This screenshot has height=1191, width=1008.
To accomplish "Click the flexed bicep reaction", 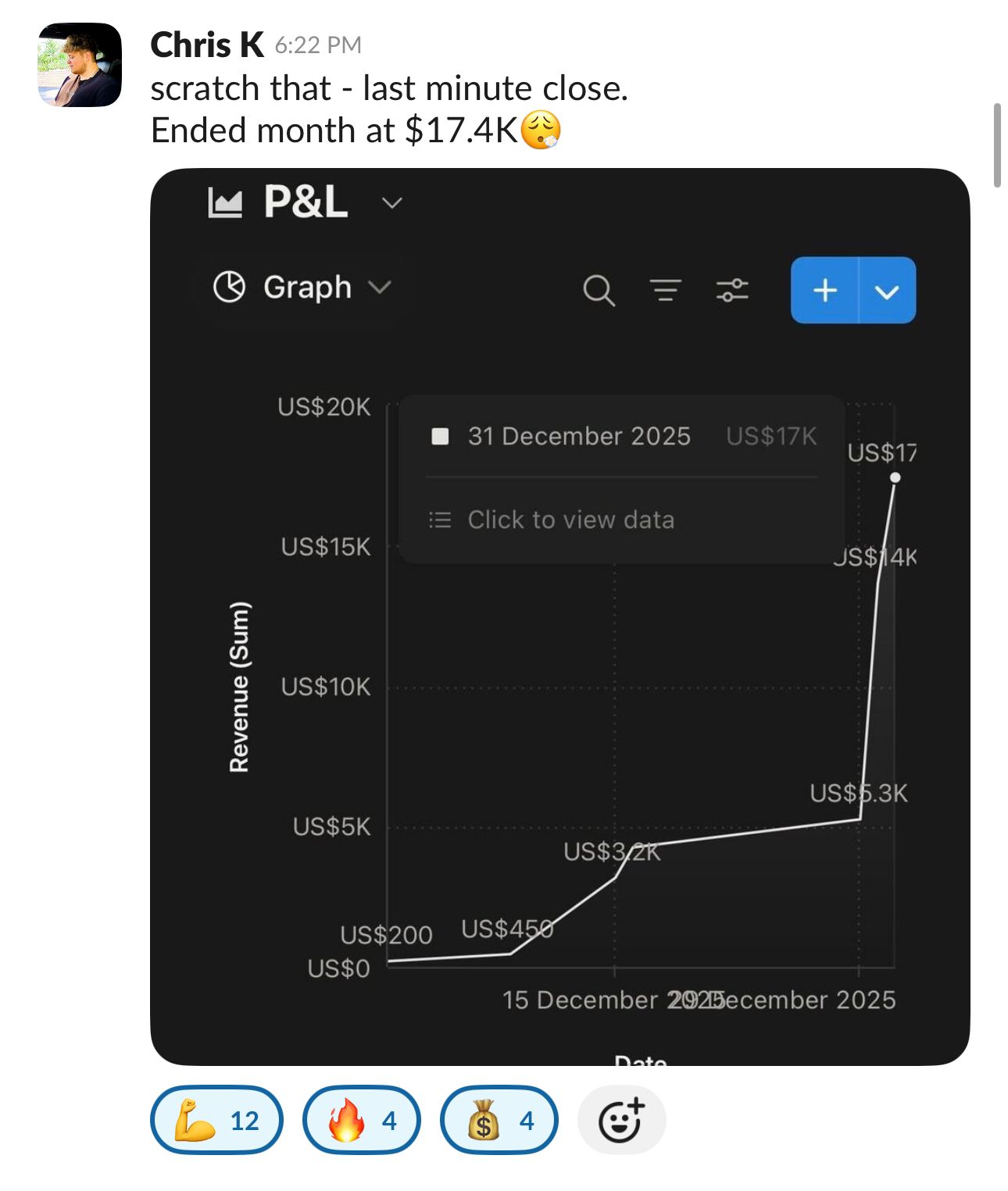I will click(216, 1119).
